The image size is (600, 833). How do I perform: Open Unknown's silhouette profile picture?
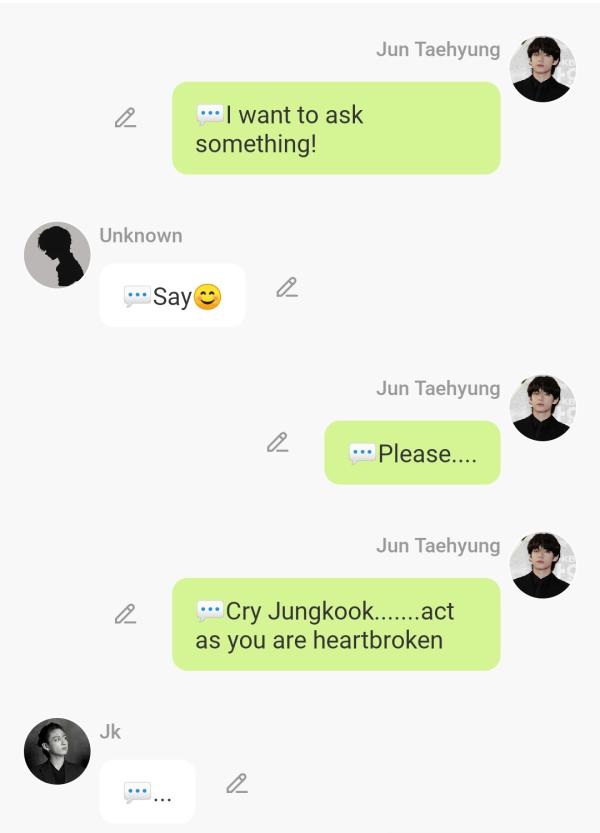click(x=57, y=255)
